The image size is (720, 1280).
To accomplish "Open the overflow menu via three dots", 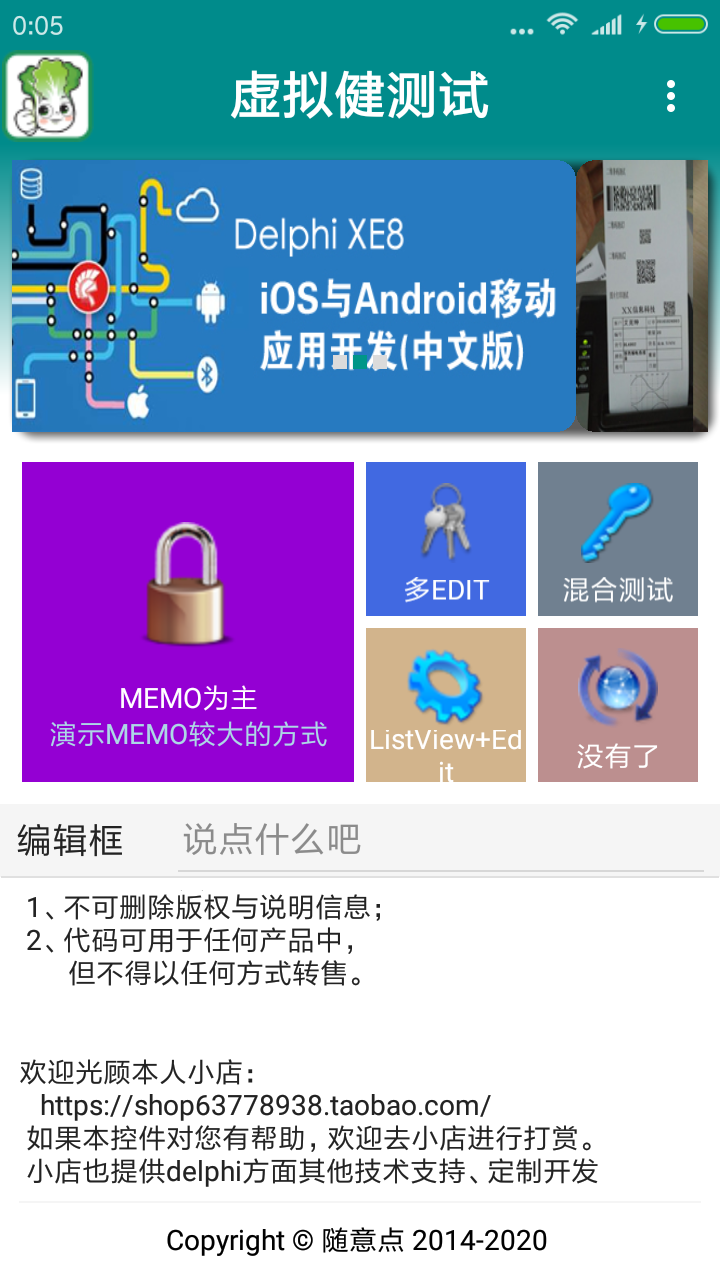I will [672, 94].
